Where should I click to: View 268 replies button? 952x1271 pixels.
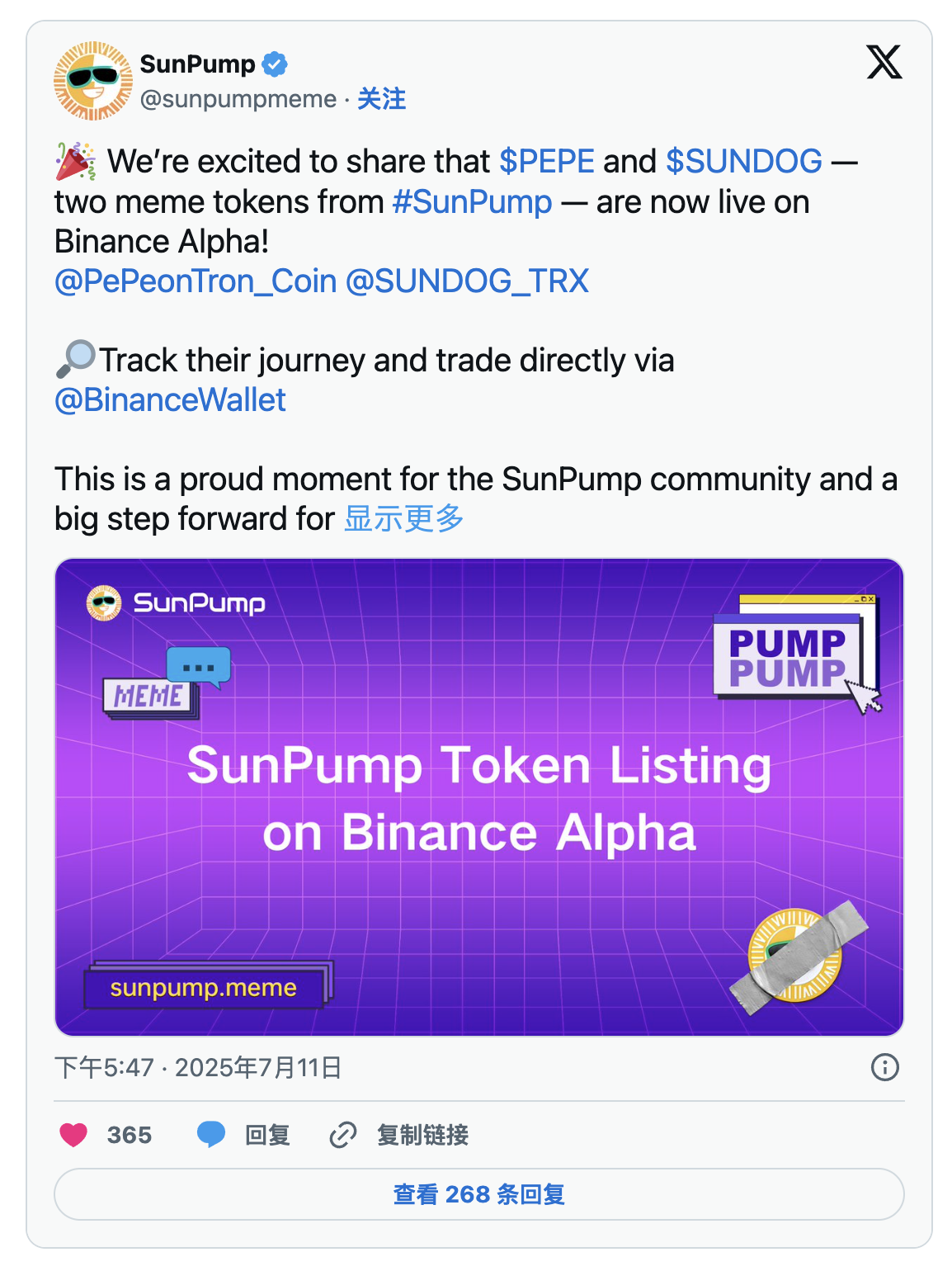478,1194
